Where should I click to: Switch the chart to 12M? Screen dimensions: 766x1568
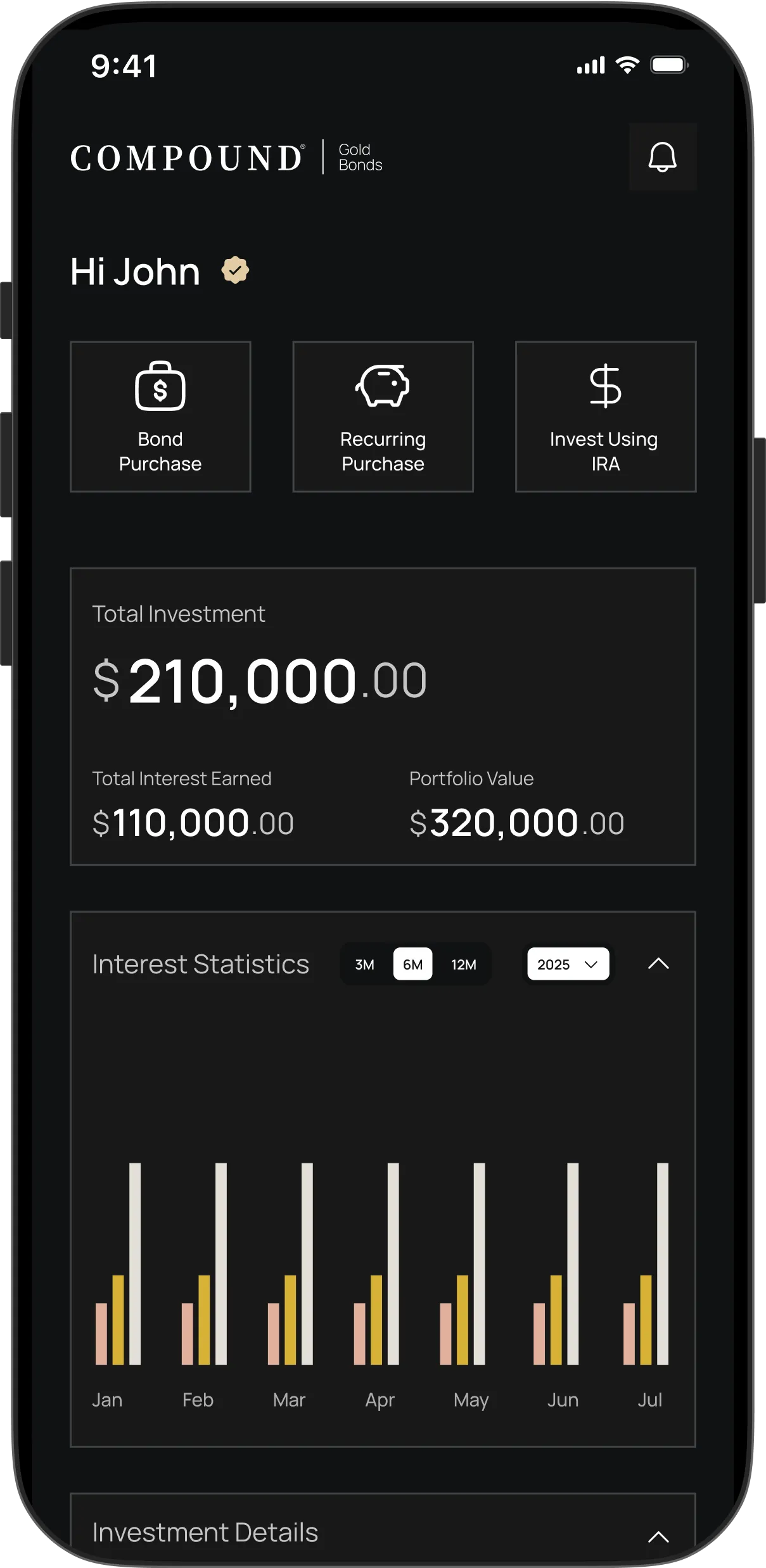[x=464, y=964]
